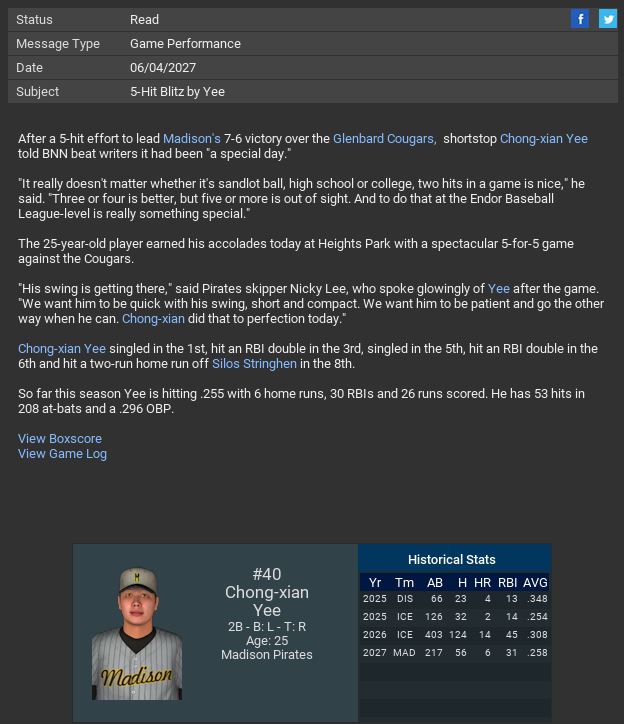Open the View Boxscore link
The height and width of the screenshot is (724, 624).
coord(60,439)
